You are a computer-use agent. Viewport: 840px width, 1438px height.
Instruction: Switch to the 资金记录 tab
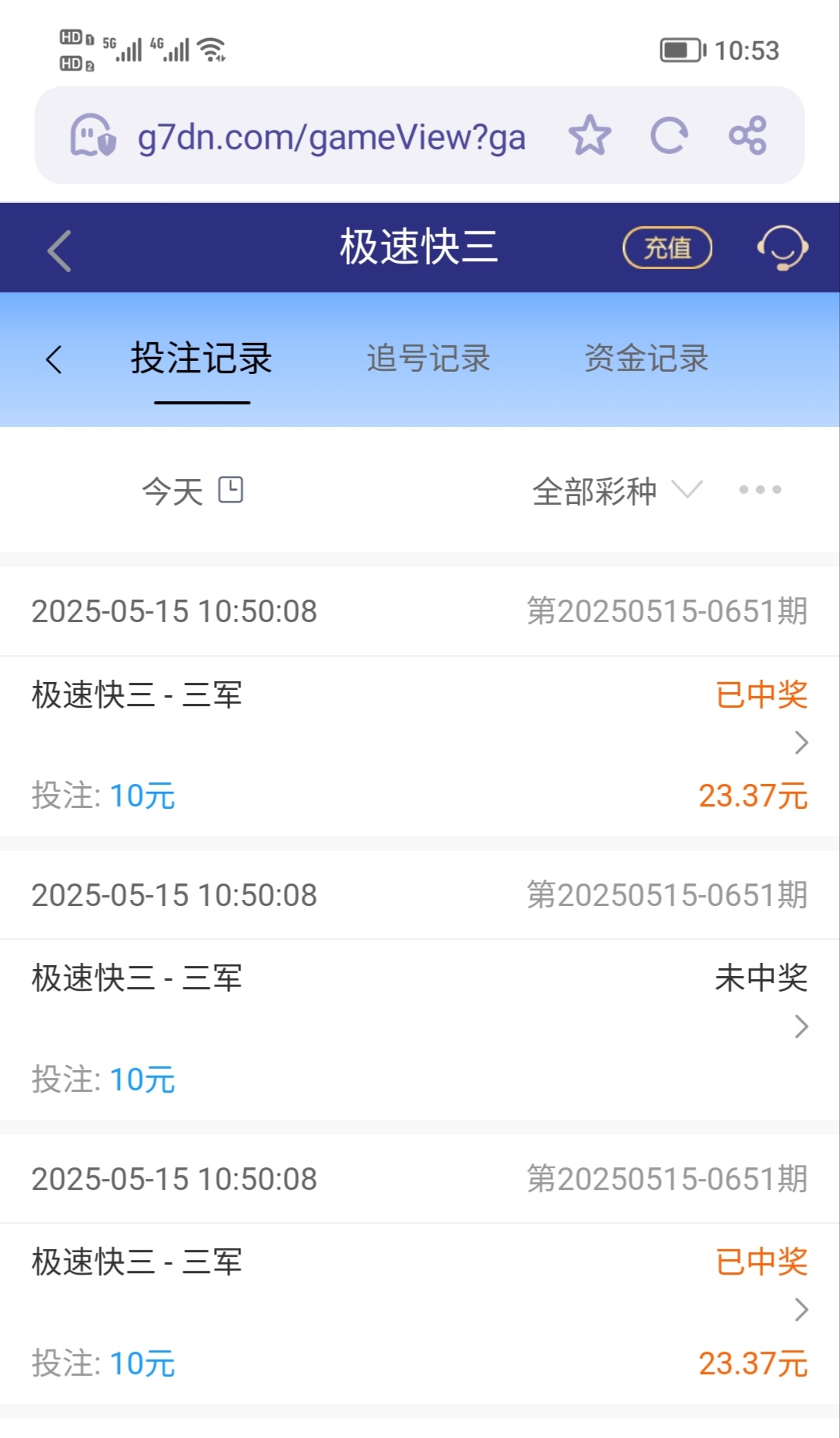(x=646, y=359)
